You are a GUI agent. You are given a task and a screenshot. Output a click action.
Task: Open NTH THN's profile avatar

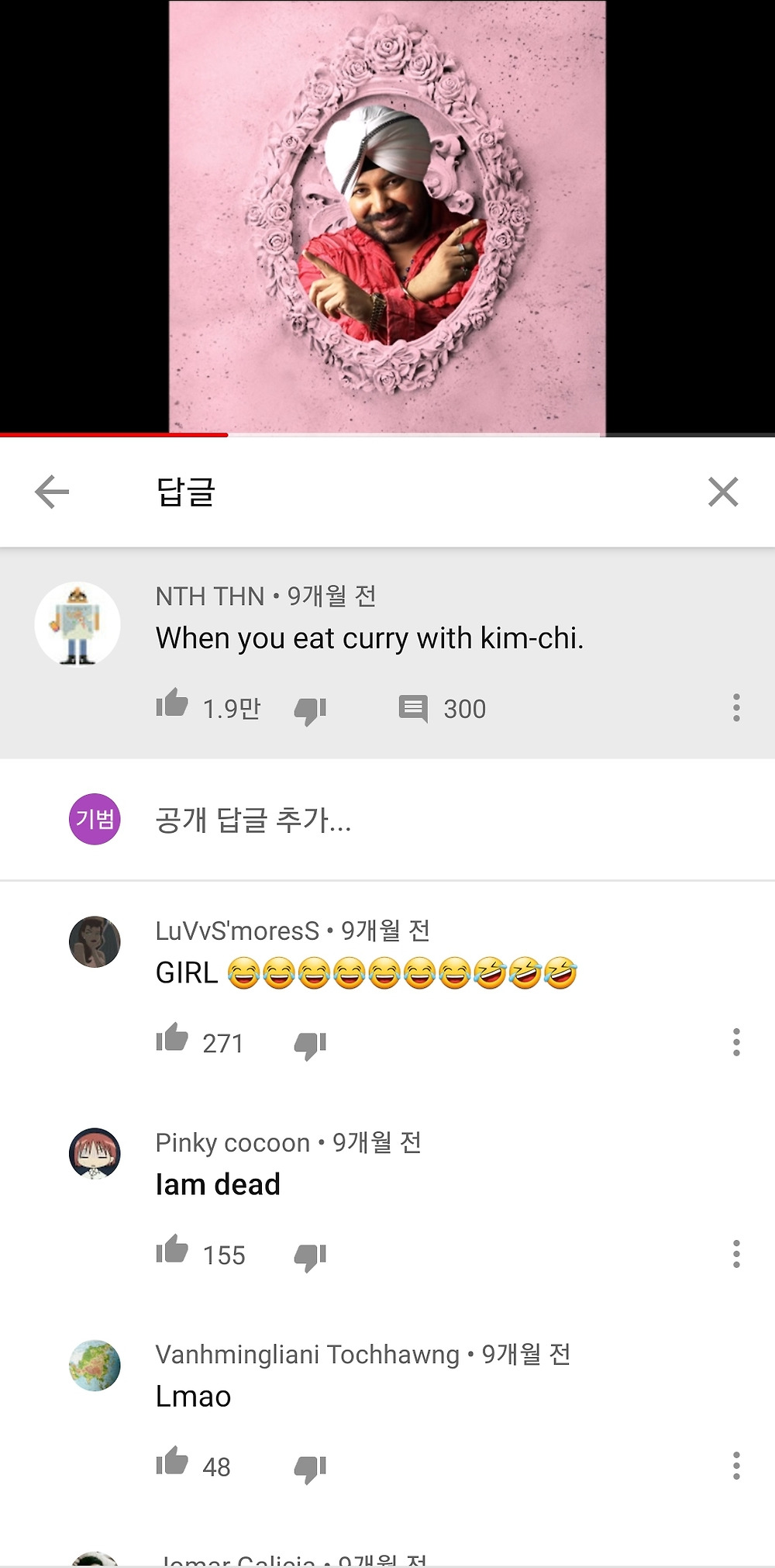click(77, 624)
